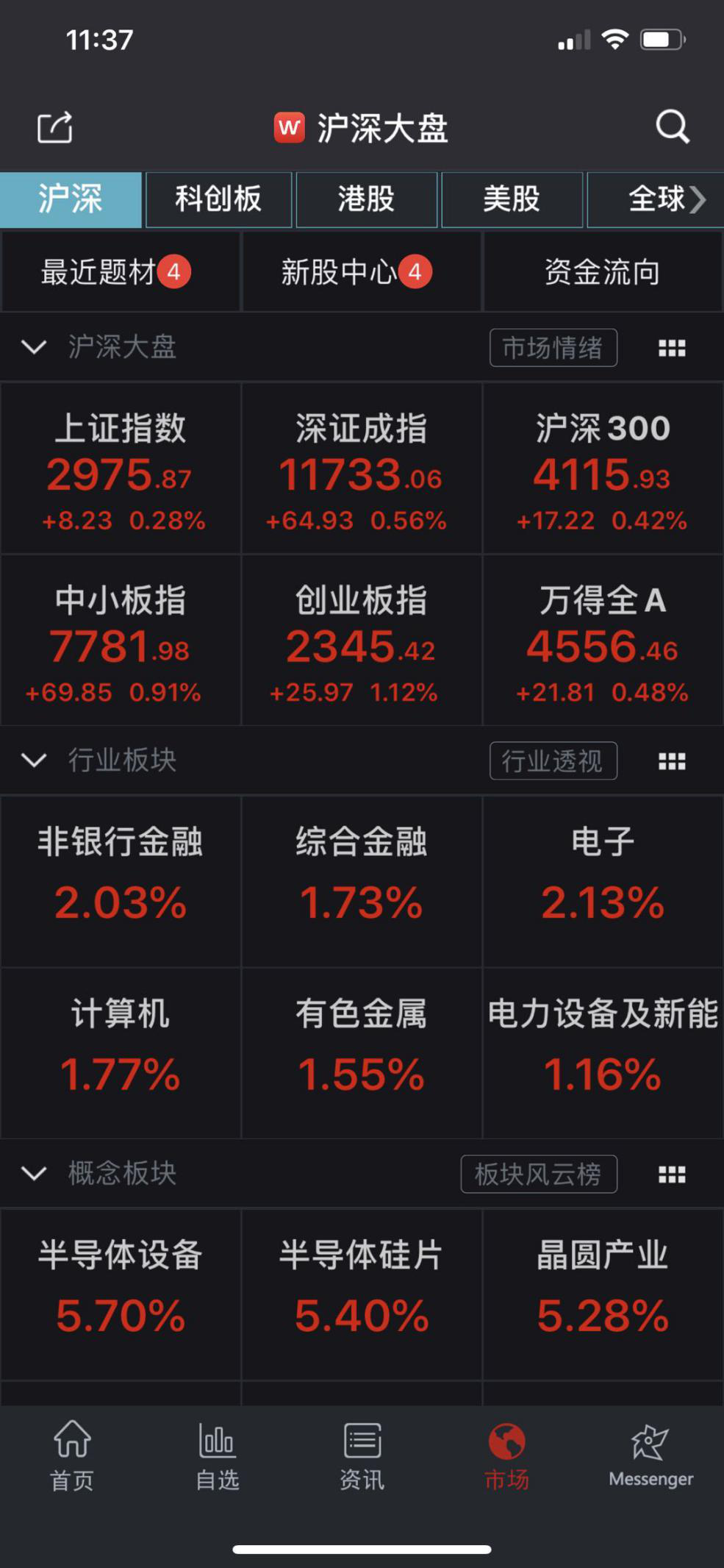Screen dimensions: 724x1568
Task: Open the 创业板指 index card
Action: 361,641
